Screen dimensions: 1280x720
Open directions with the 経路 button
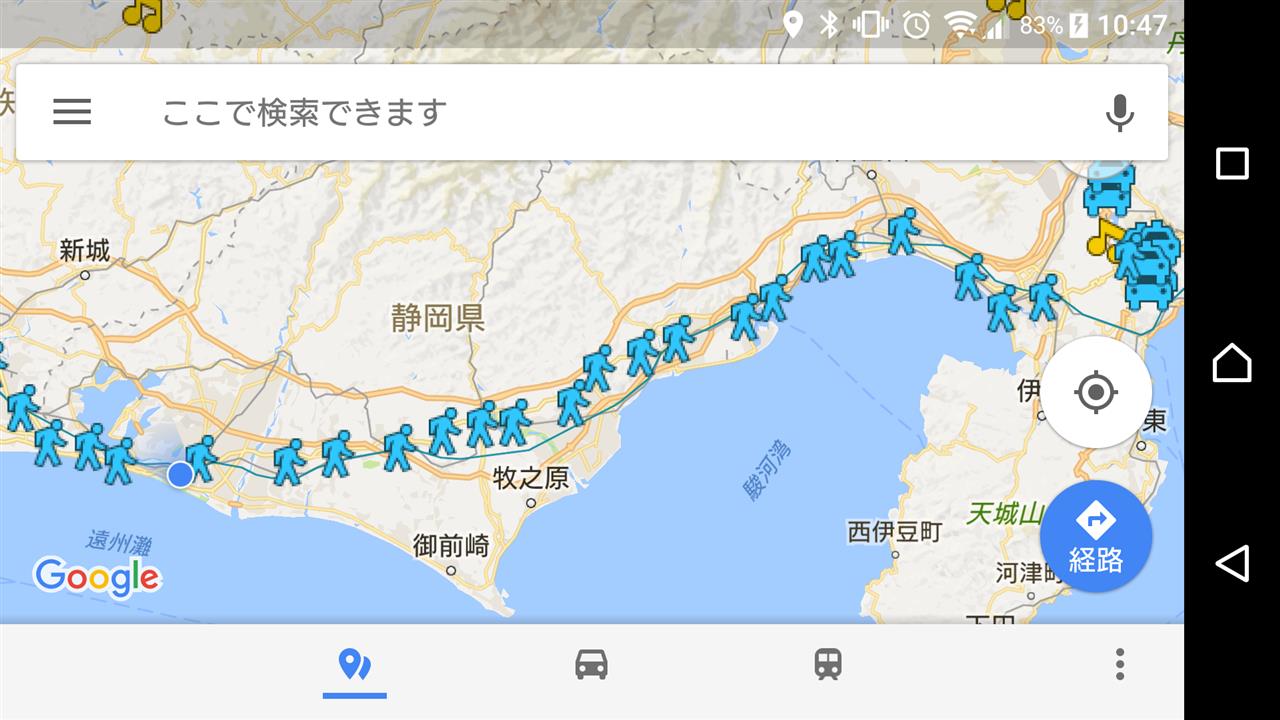(x=1096, y=536)
